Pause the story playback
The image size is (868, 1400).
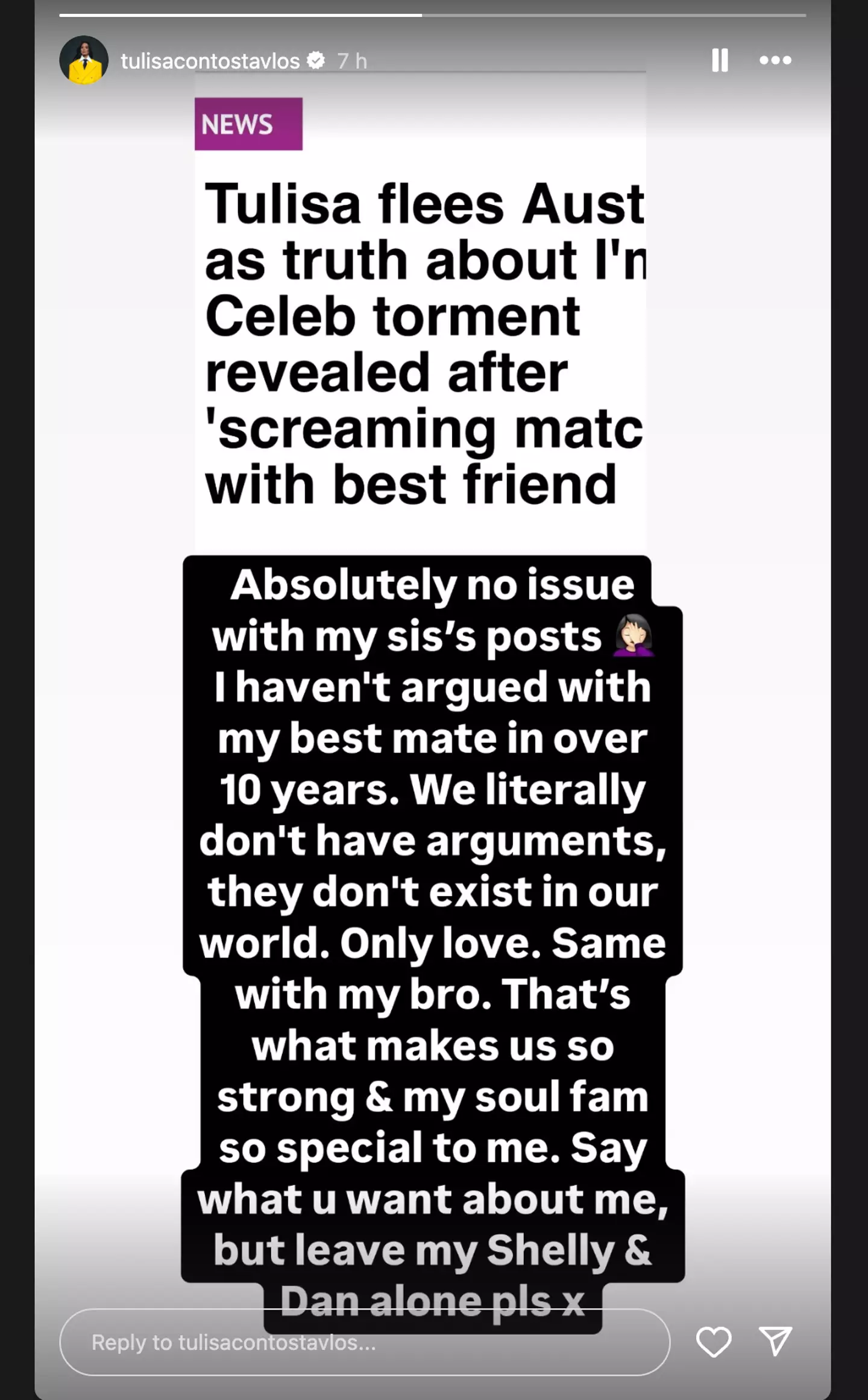pos(720,60)
